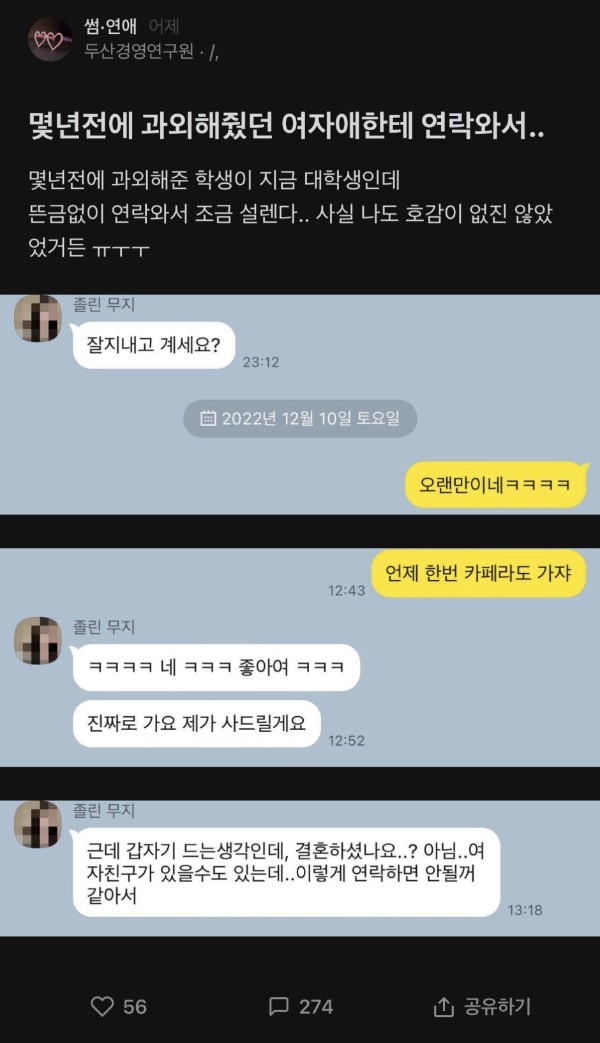Open the chat image with 잘지내고 계세요?

point(300,404)
